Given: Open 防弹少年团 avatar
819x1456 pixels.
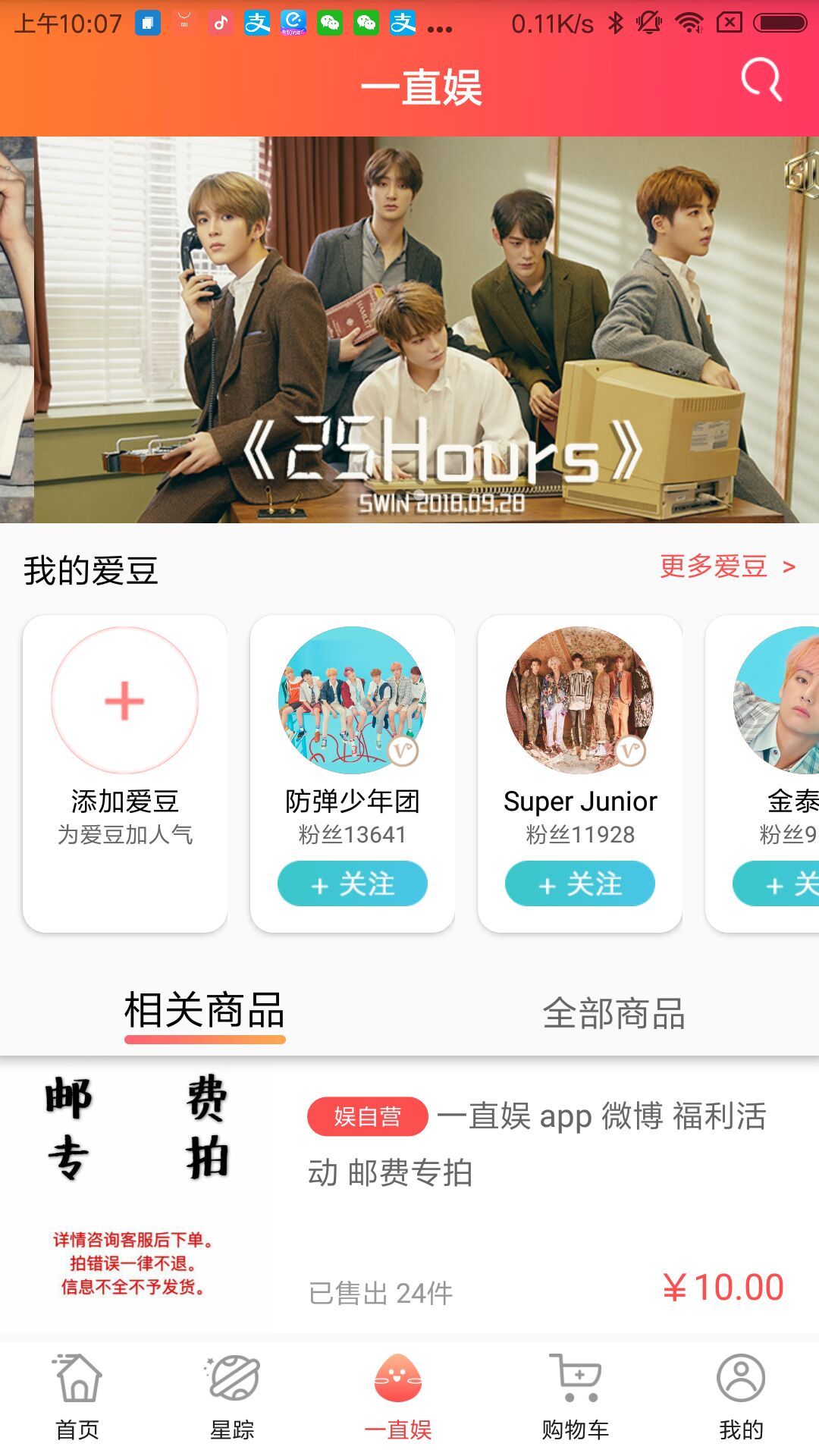Looking at the screenshot, I should tap(353, 701).
